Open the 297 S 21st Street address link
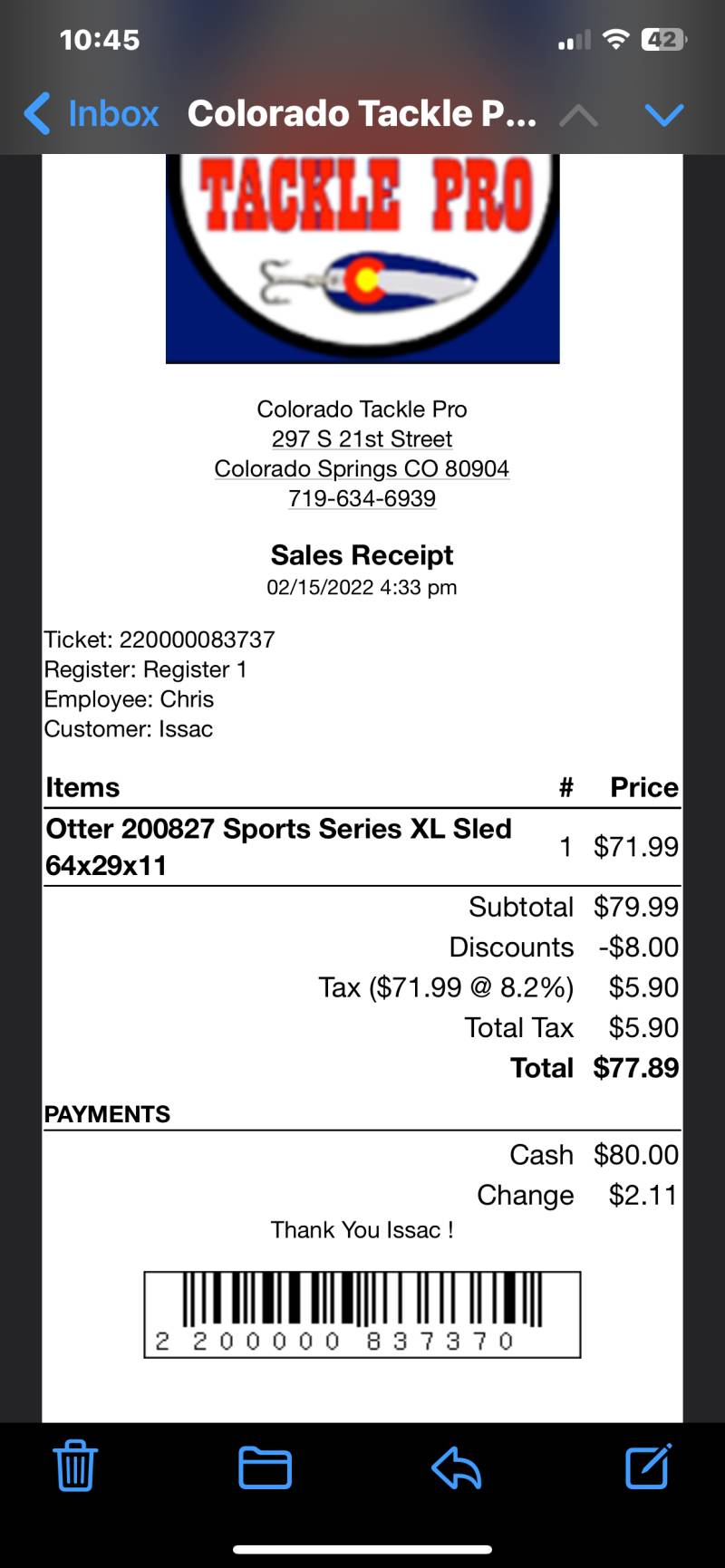This screenshot has width=725, height=1568. 362,439
